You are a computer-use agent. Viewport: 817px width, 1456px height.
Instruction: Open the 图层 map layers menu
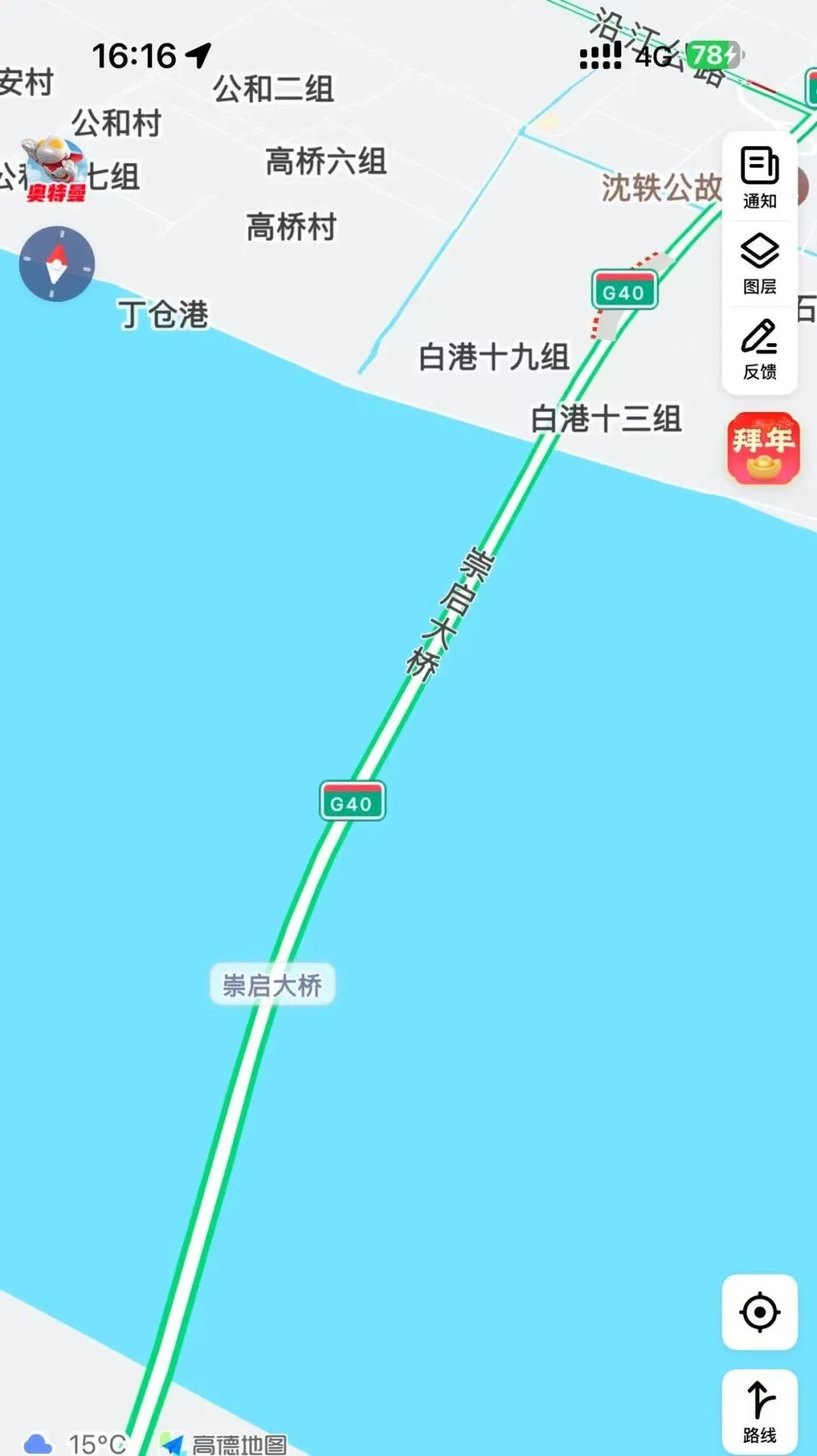pyautogui.click(x=760, y=263)
